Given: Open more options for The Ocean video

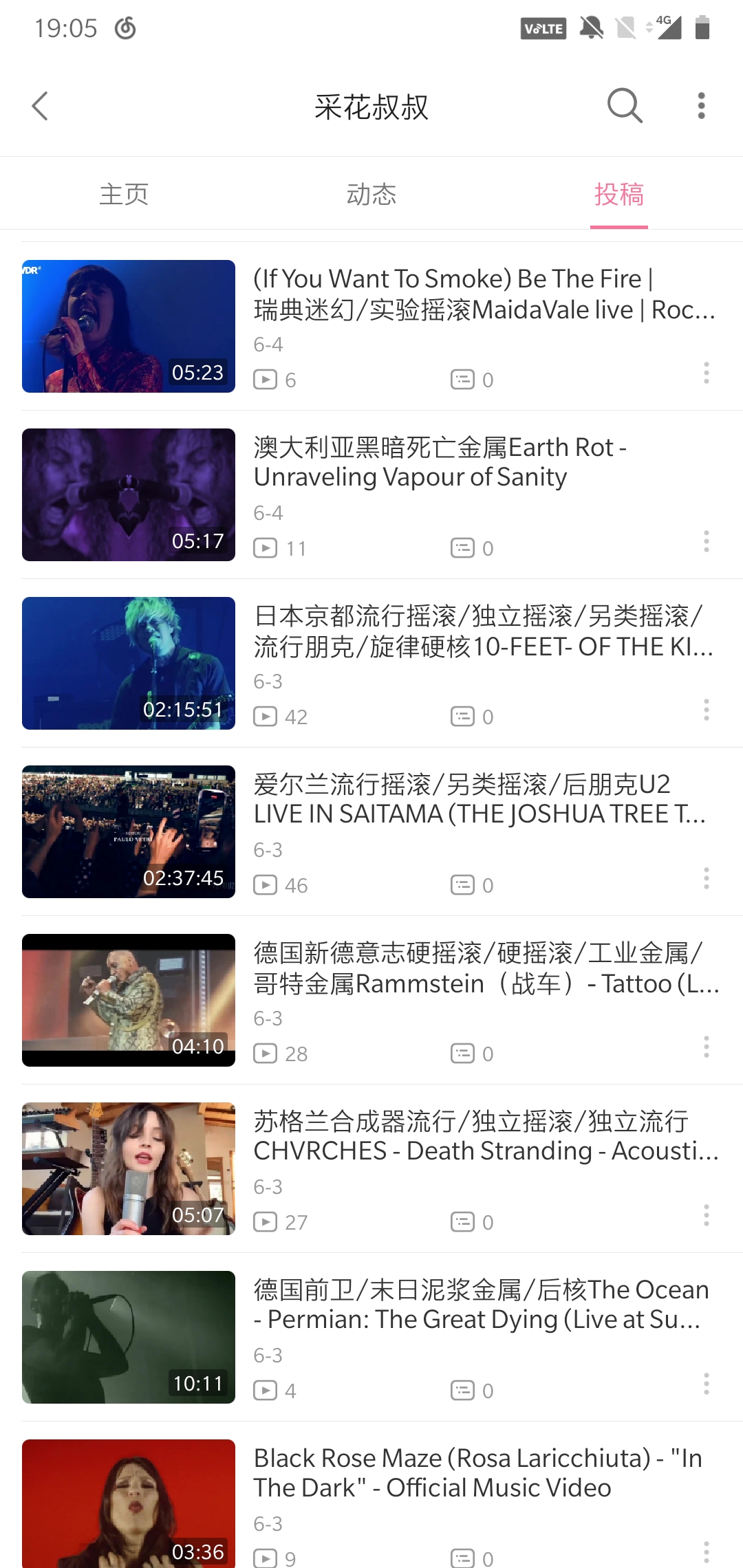Looking at the screenshot, I should click(706, 1384).
